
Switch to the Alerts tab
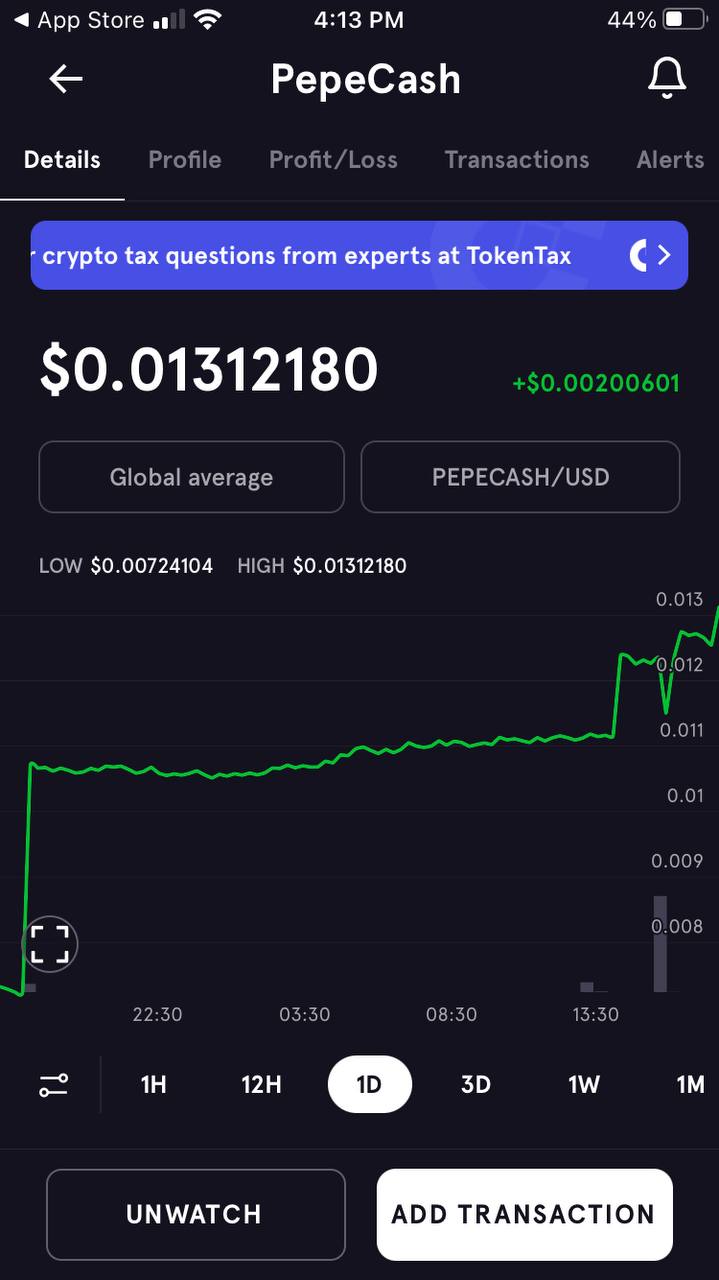pos(670,160)
